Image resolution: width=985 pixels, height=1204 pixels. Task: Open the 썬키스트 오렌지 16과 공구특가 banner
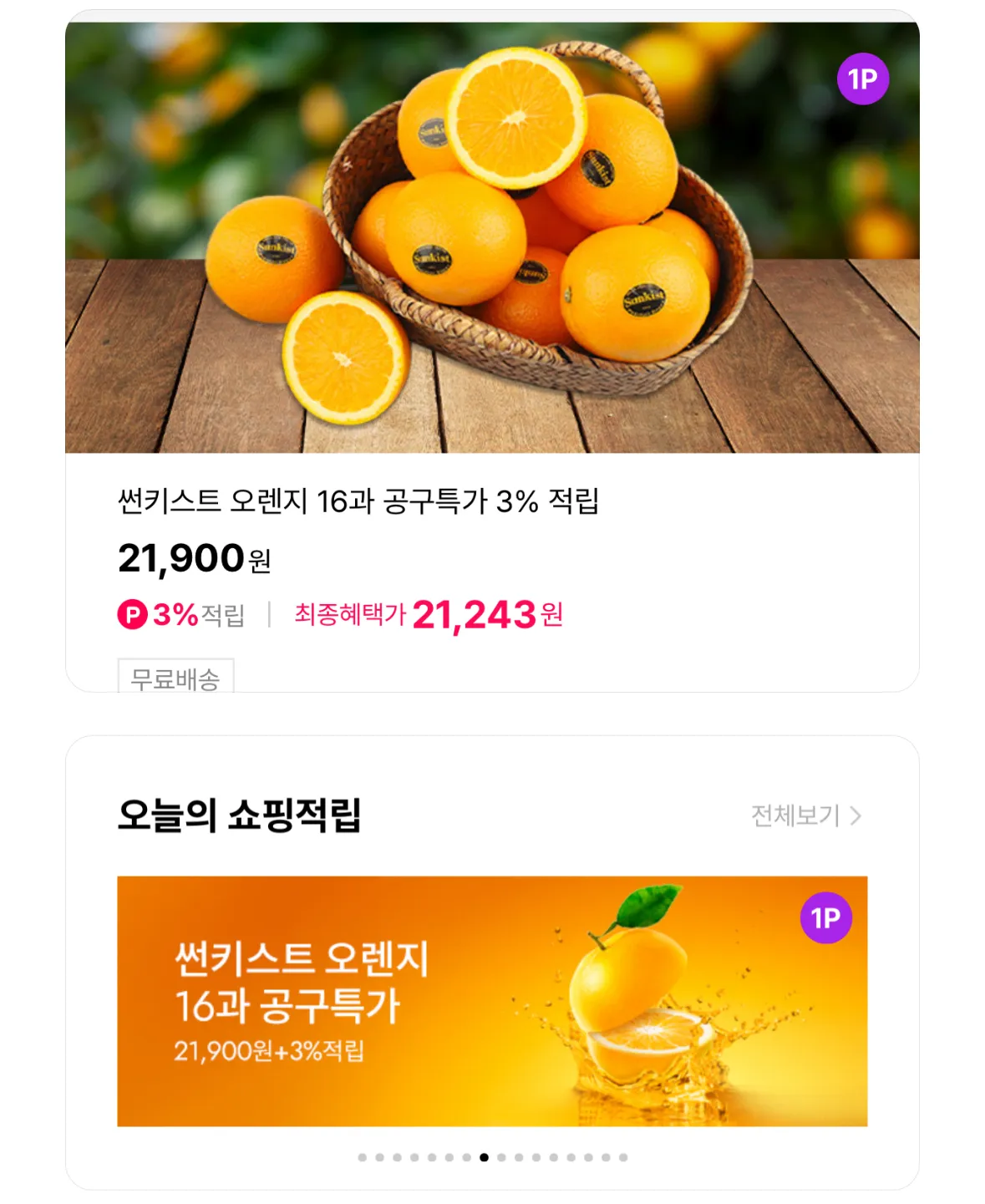tap(492, 1003)
